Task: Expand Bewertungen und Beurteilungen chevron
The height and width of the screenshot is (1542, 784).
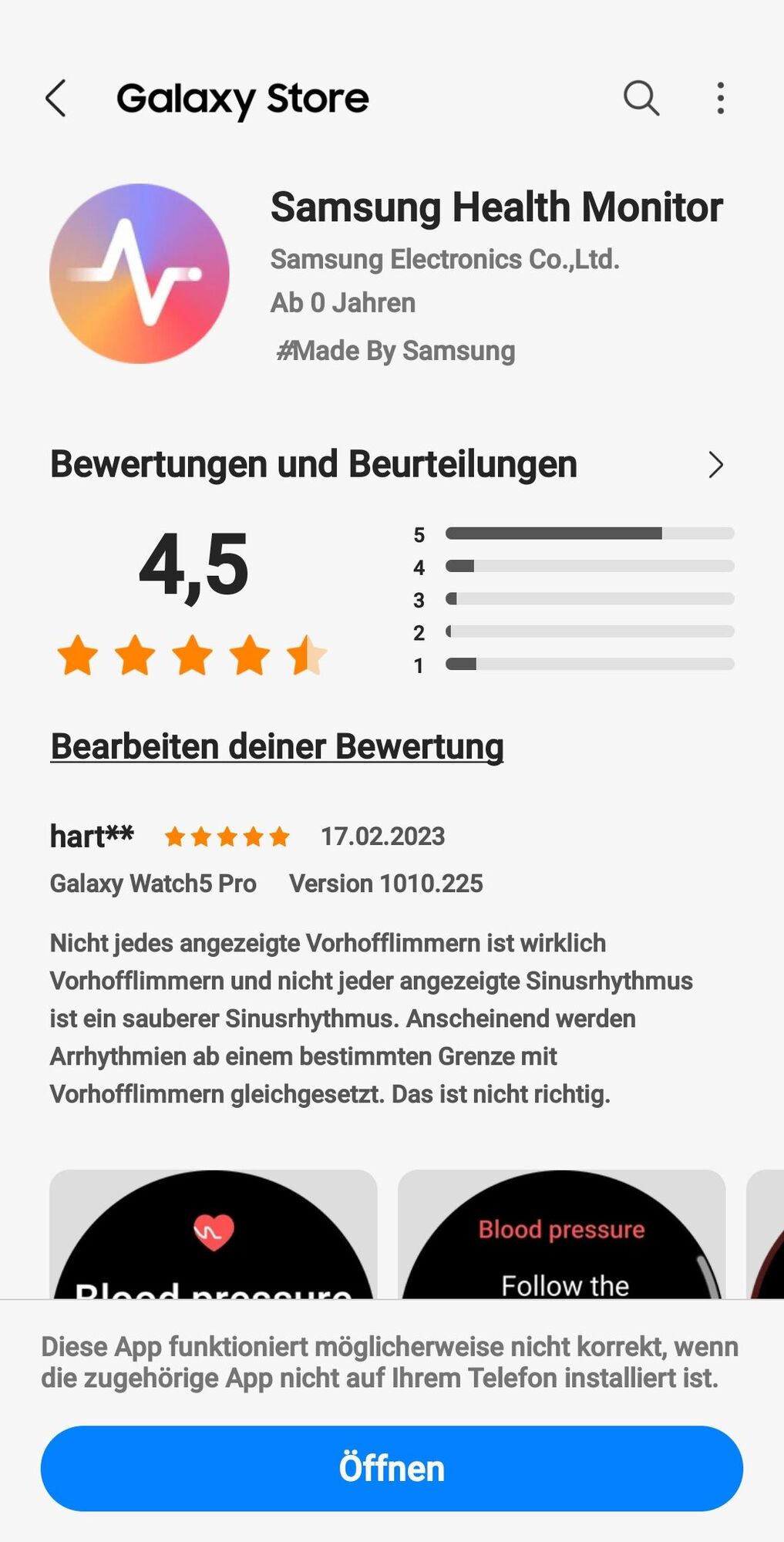Action: point(715,465)
